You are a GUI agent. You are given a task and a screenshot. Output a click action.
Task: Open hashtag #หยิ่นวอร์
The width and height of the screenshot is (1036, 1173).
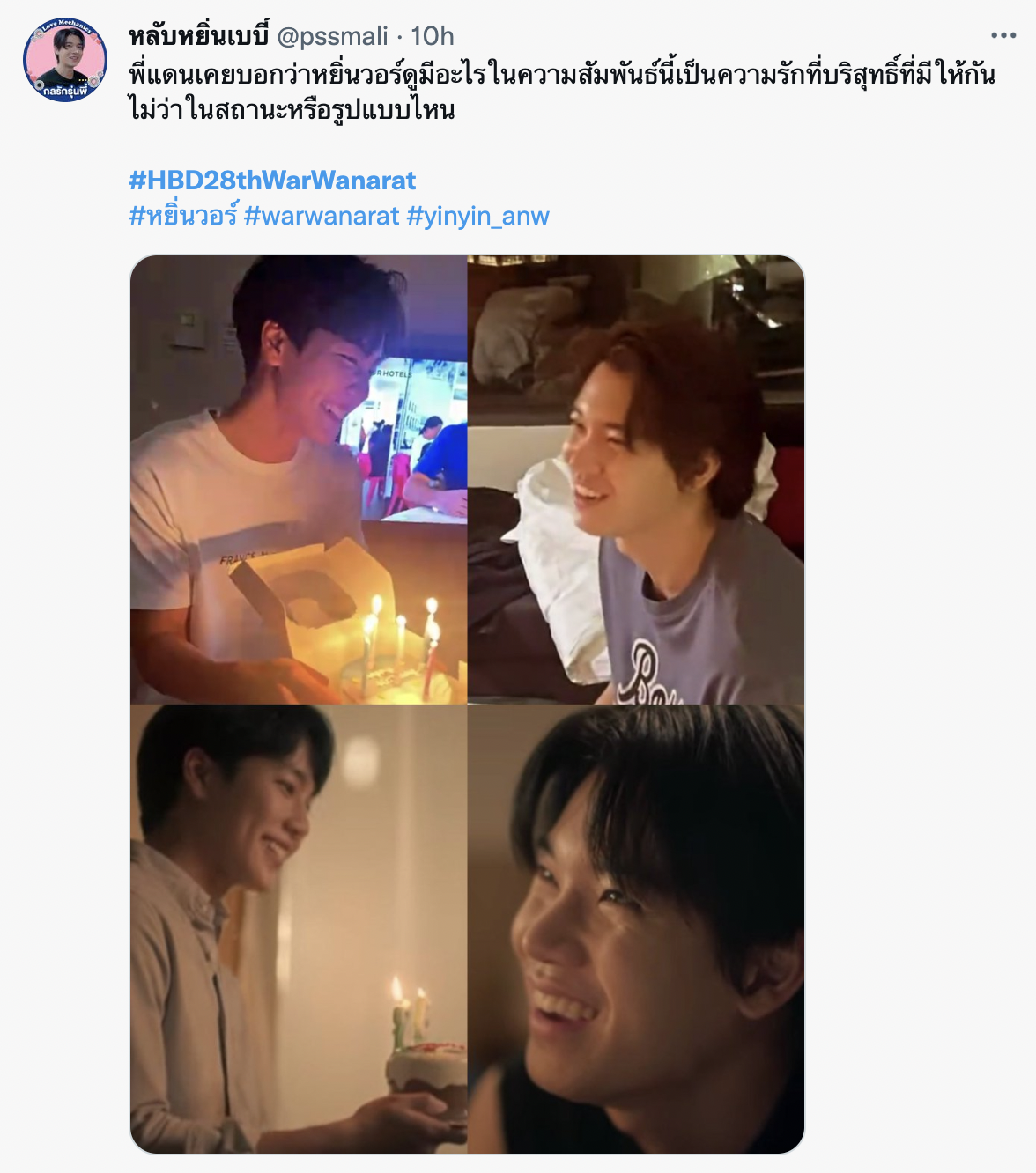pos(183,216)
